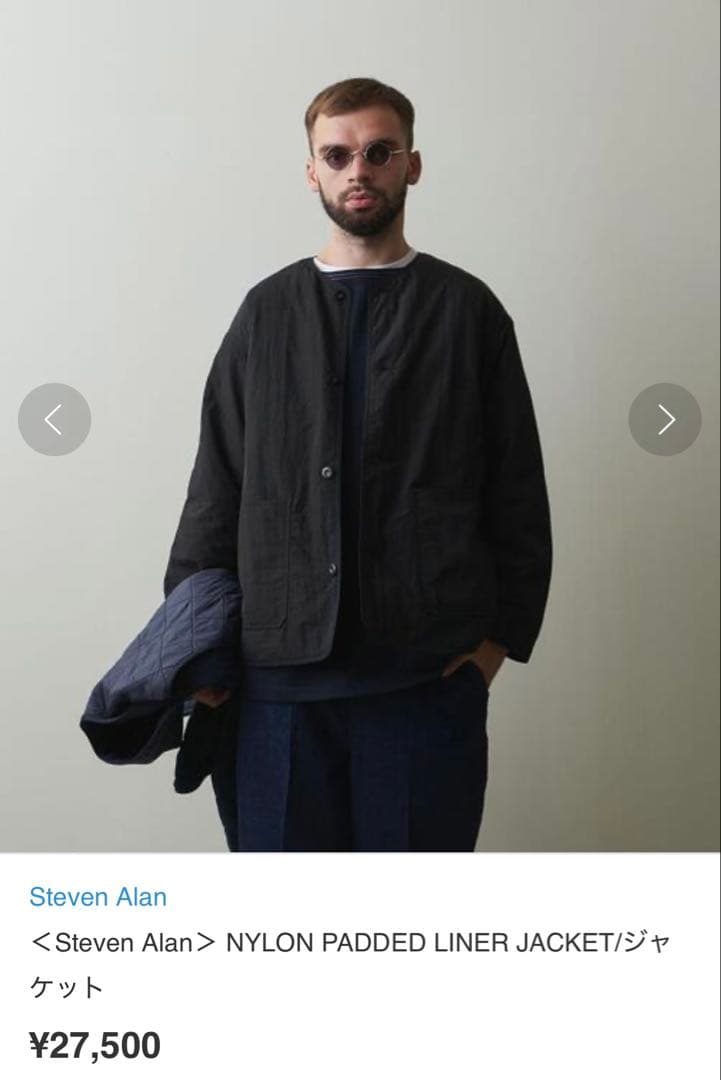Select the ¥27,500 price text
This screenshot has width=721, height=1080.
coord(95,1046)
